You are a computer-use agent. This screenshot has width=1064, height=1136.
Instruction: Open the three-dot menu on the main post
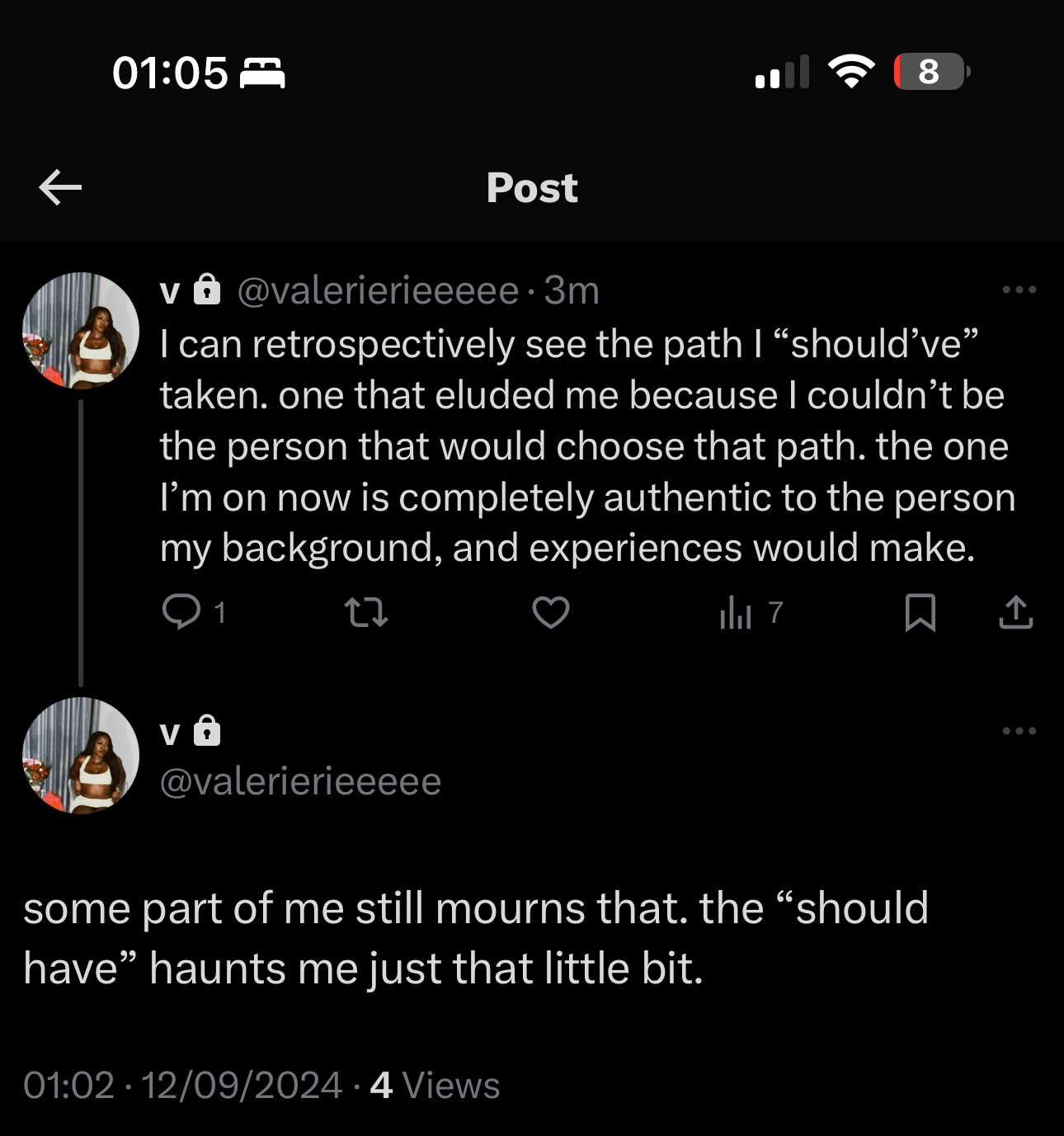tap(1019, 731)
